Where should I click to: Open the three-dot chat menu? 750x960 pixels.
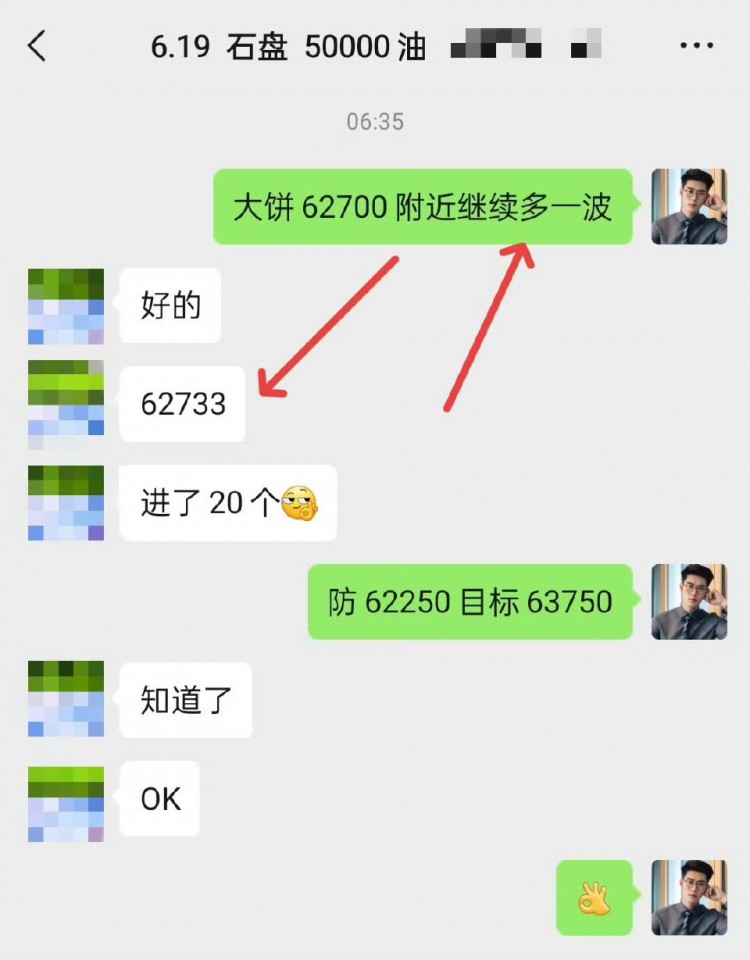(696, 46)
